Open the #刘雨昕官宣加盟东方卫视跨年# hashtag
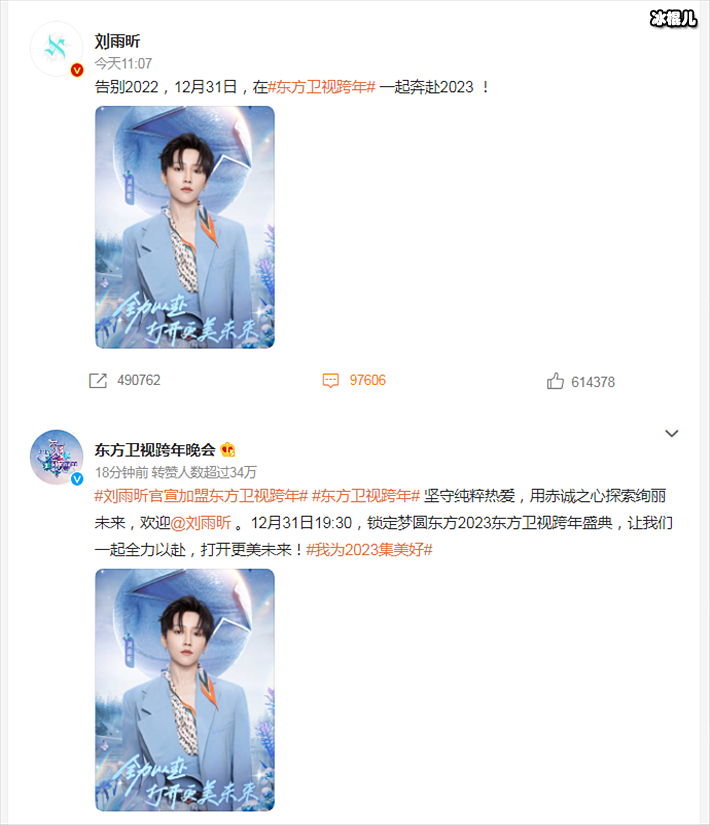 coord(200,495)
